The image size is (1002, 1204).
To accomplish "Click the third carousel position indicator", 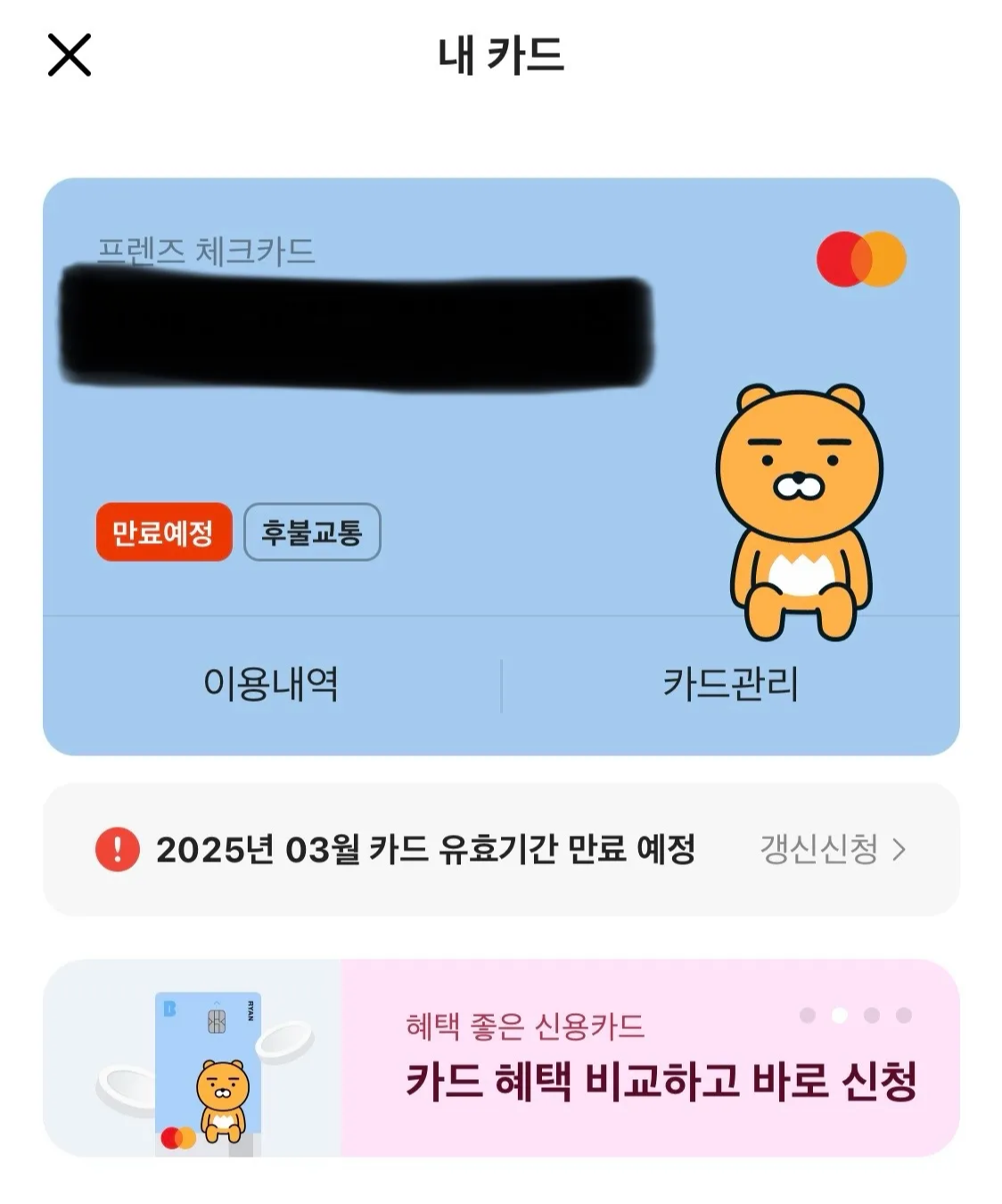I will point(872,1015).
